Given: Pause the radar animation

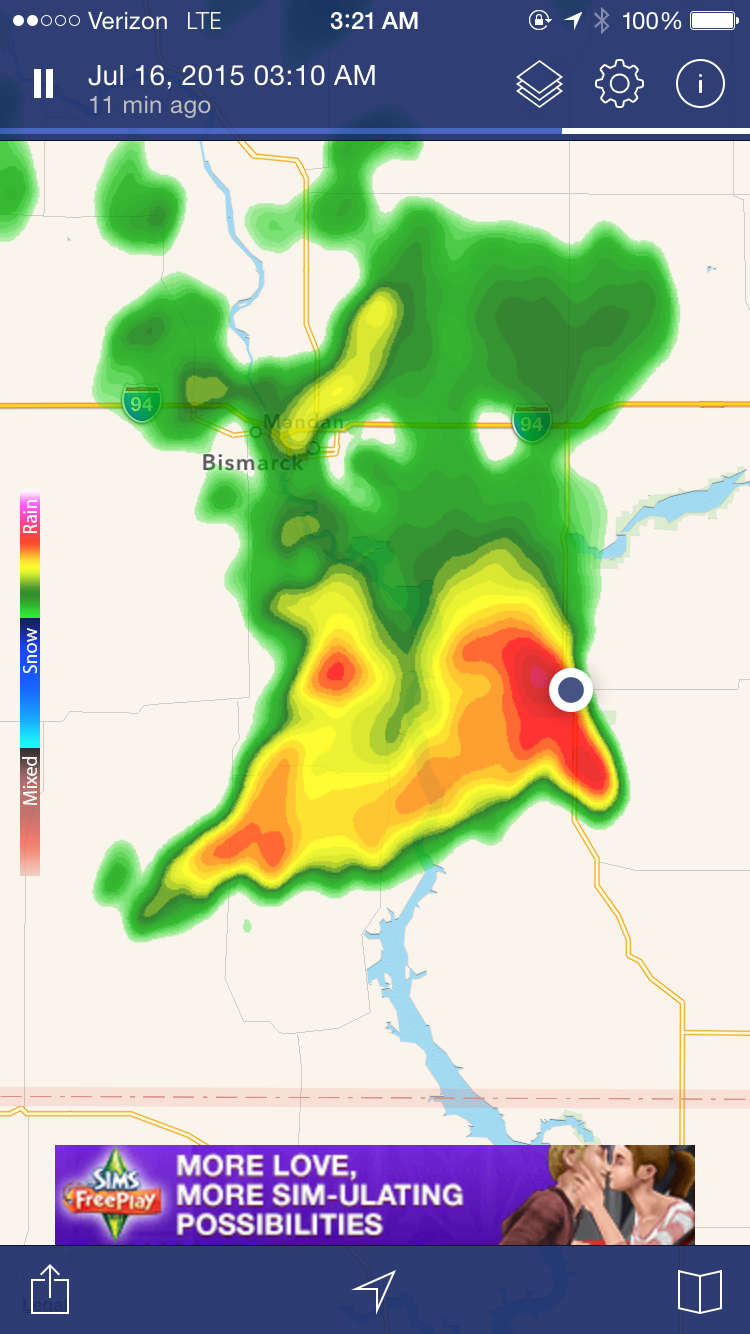Looking at the screenshot, I should point(43,84).
